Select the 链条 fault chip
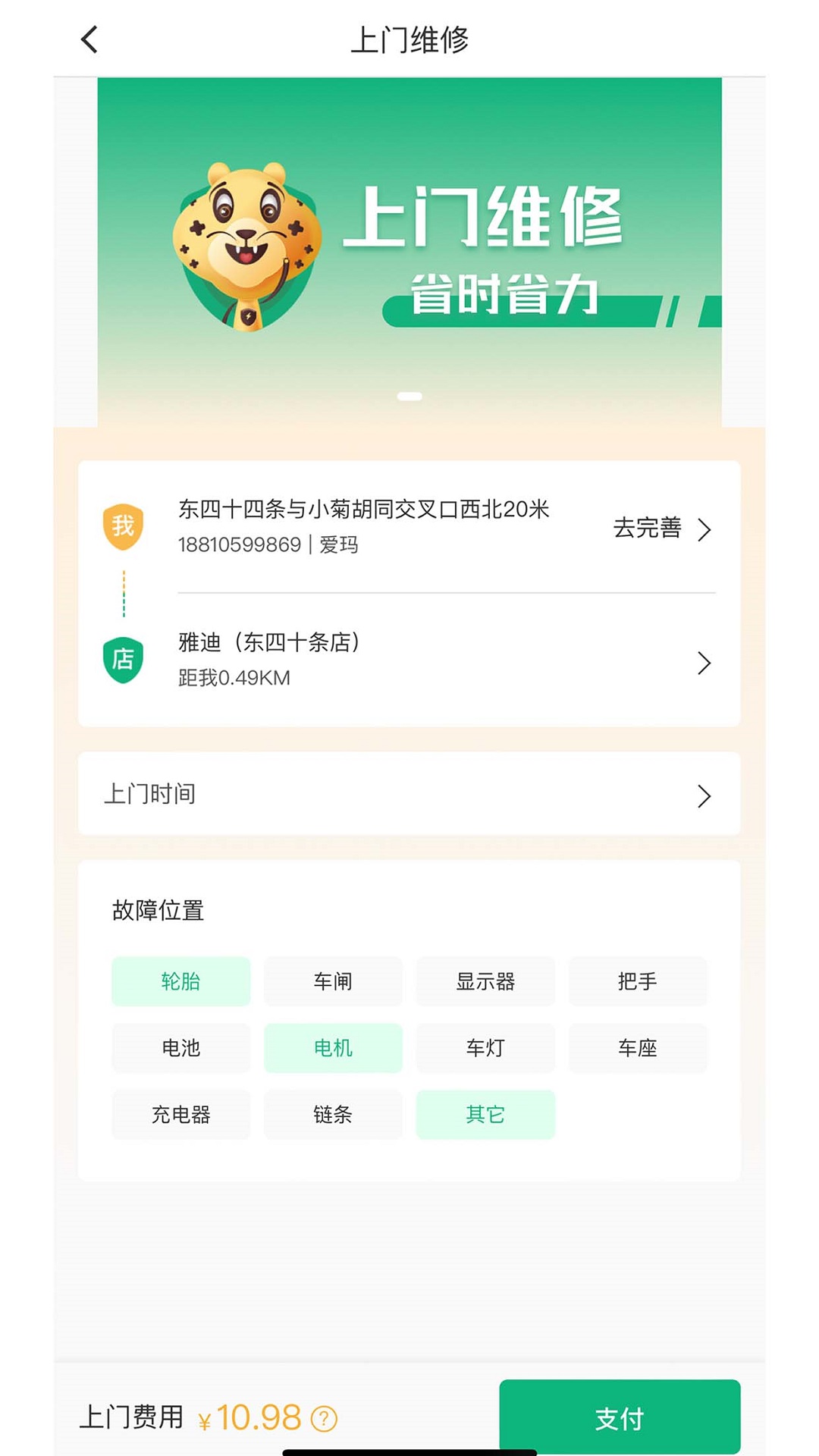 pyautogui.click(x=333, y=1115)
